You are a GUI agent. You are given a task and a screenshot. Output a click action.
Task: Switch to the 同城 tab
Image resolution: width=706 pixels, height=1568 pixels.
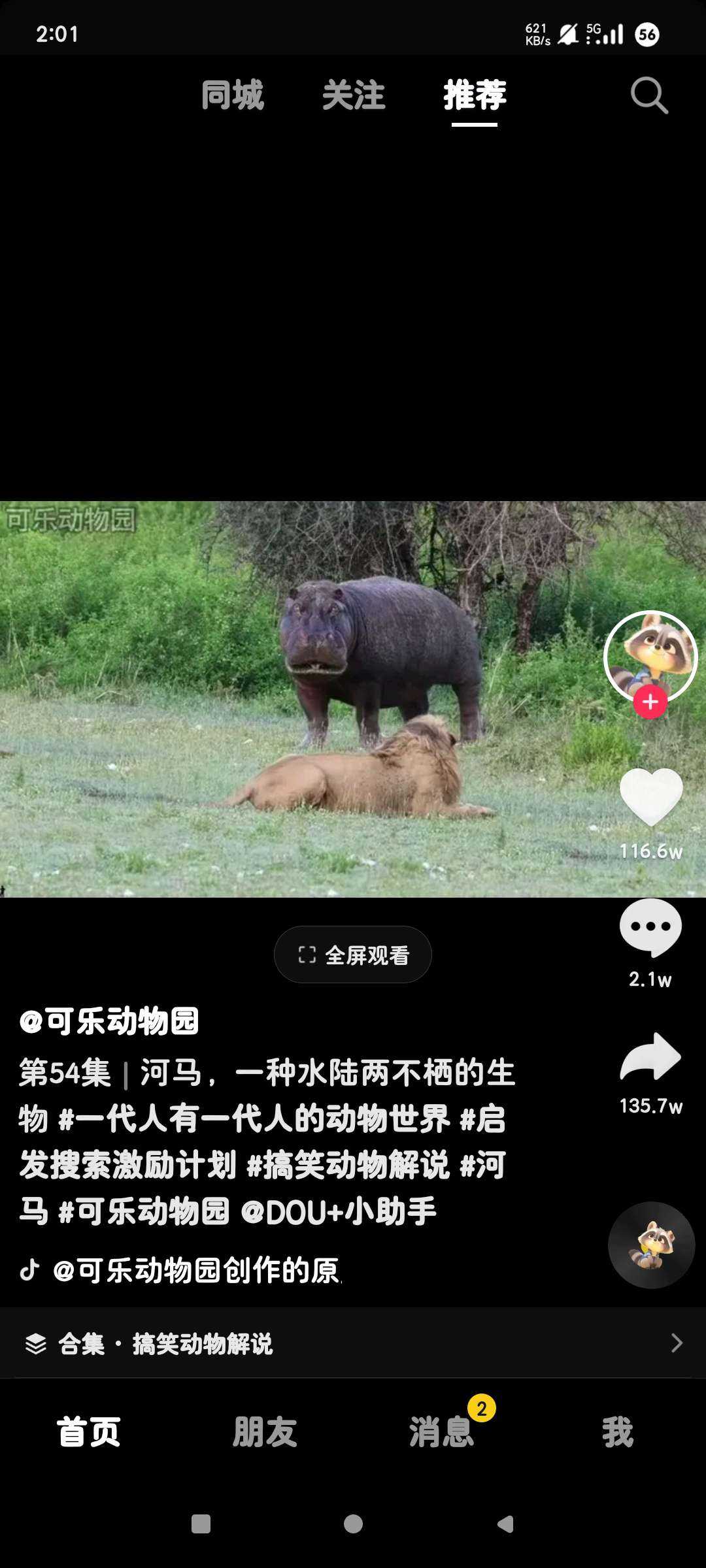click(233, 95)
